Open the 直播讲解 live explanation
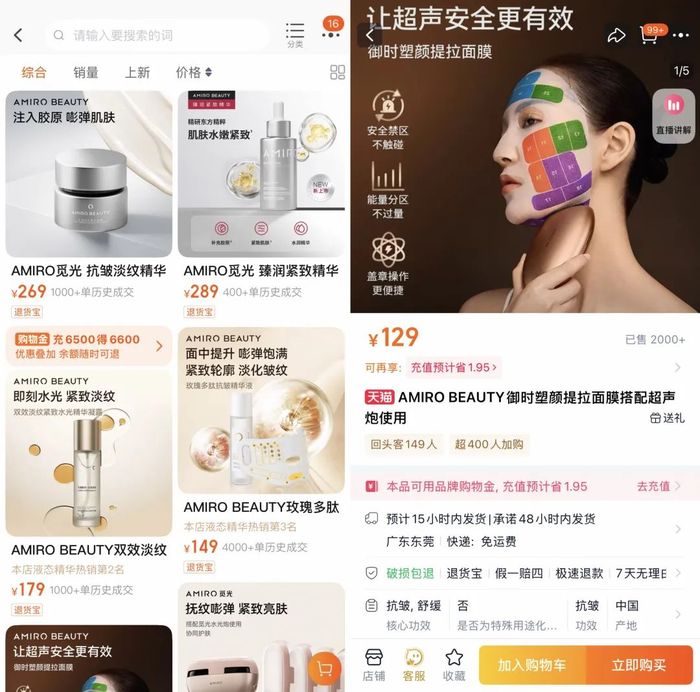 tap(673, 115)
